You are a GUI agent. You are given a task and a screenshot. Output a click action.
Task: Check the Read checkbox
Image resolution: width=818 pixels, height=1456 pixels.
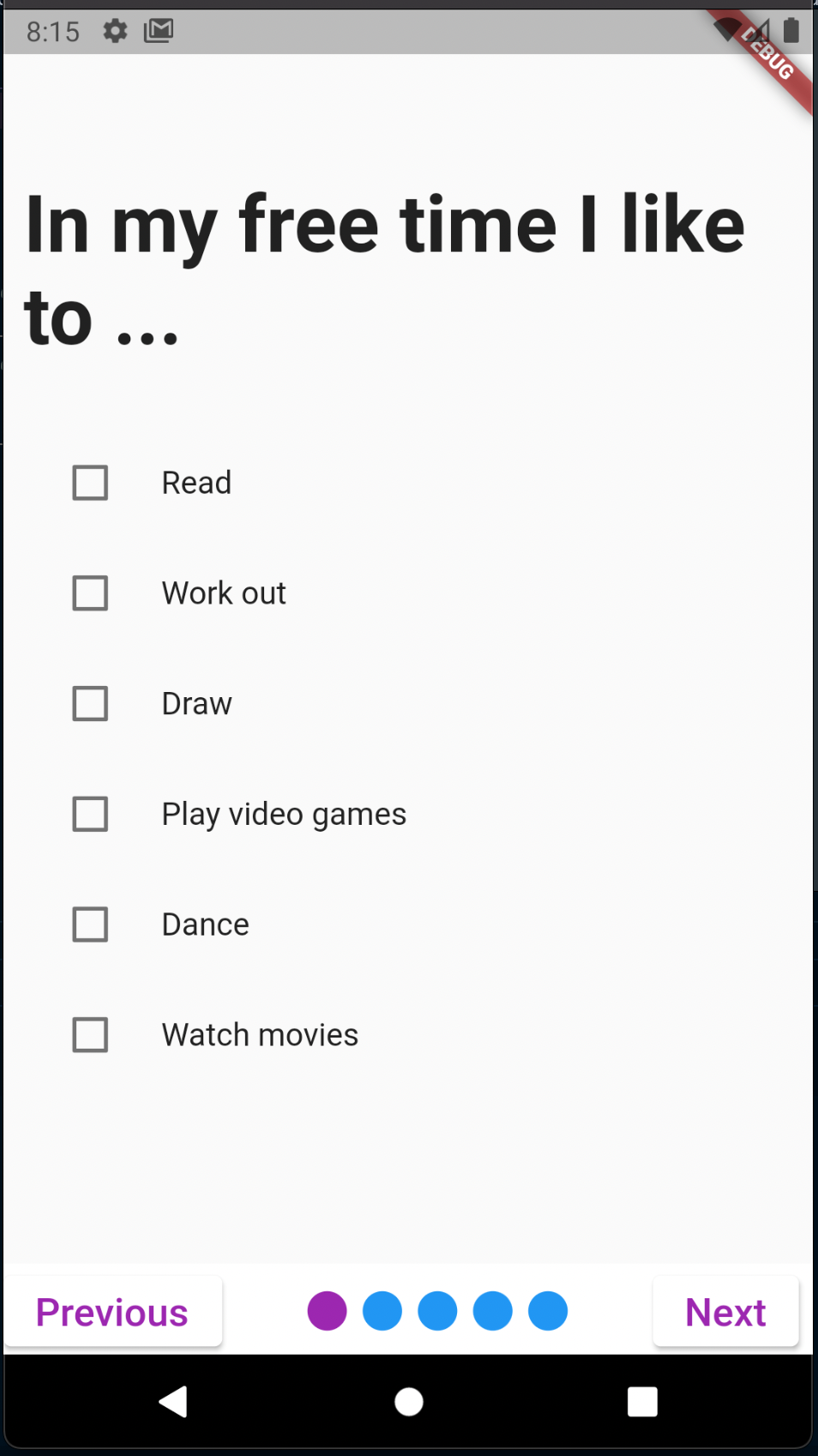pyautogui.click(x=90, y=483)
